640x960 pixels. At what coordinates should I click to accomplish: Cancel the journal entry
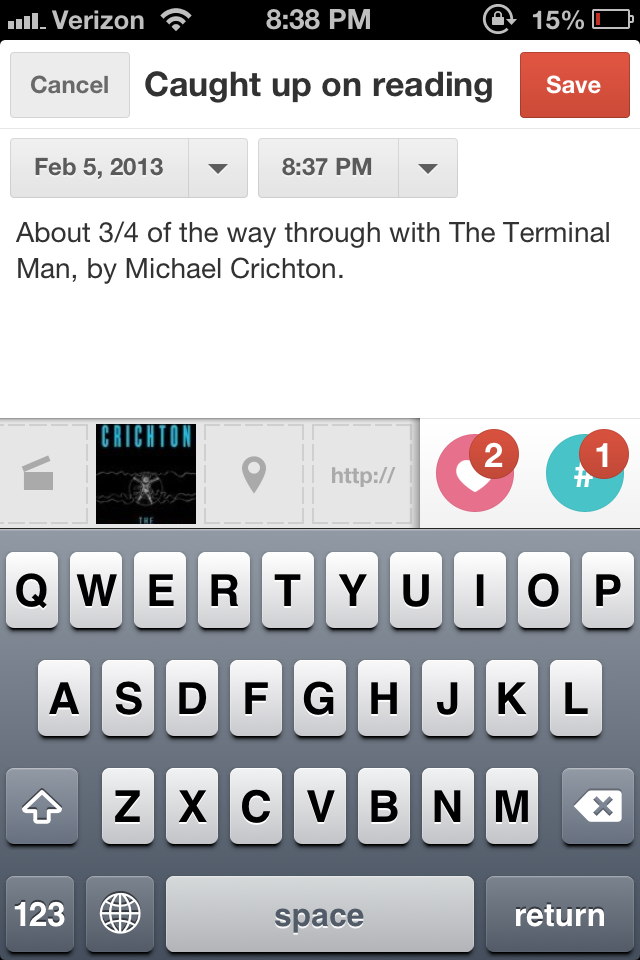tap(69, 85)
